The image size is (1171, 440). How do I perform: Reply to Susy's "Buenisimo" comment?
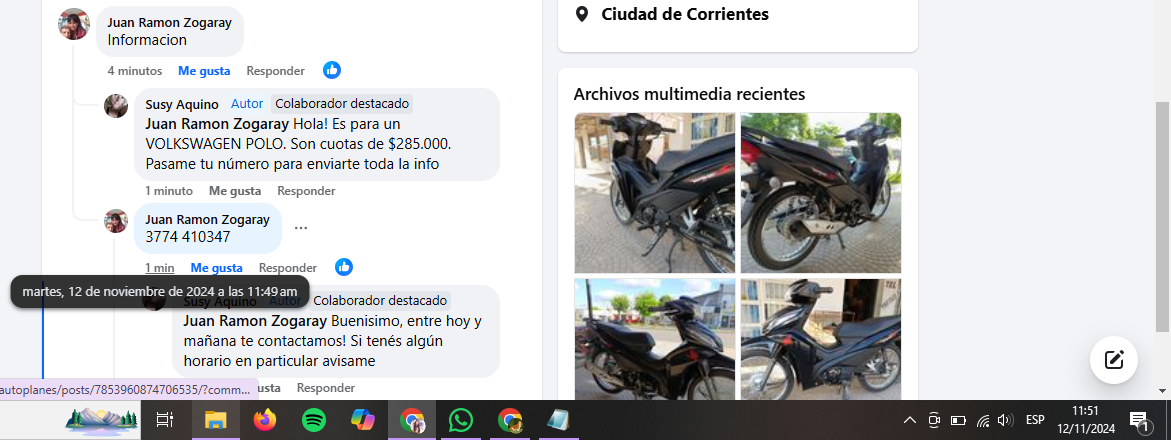(x=326, y=388)
